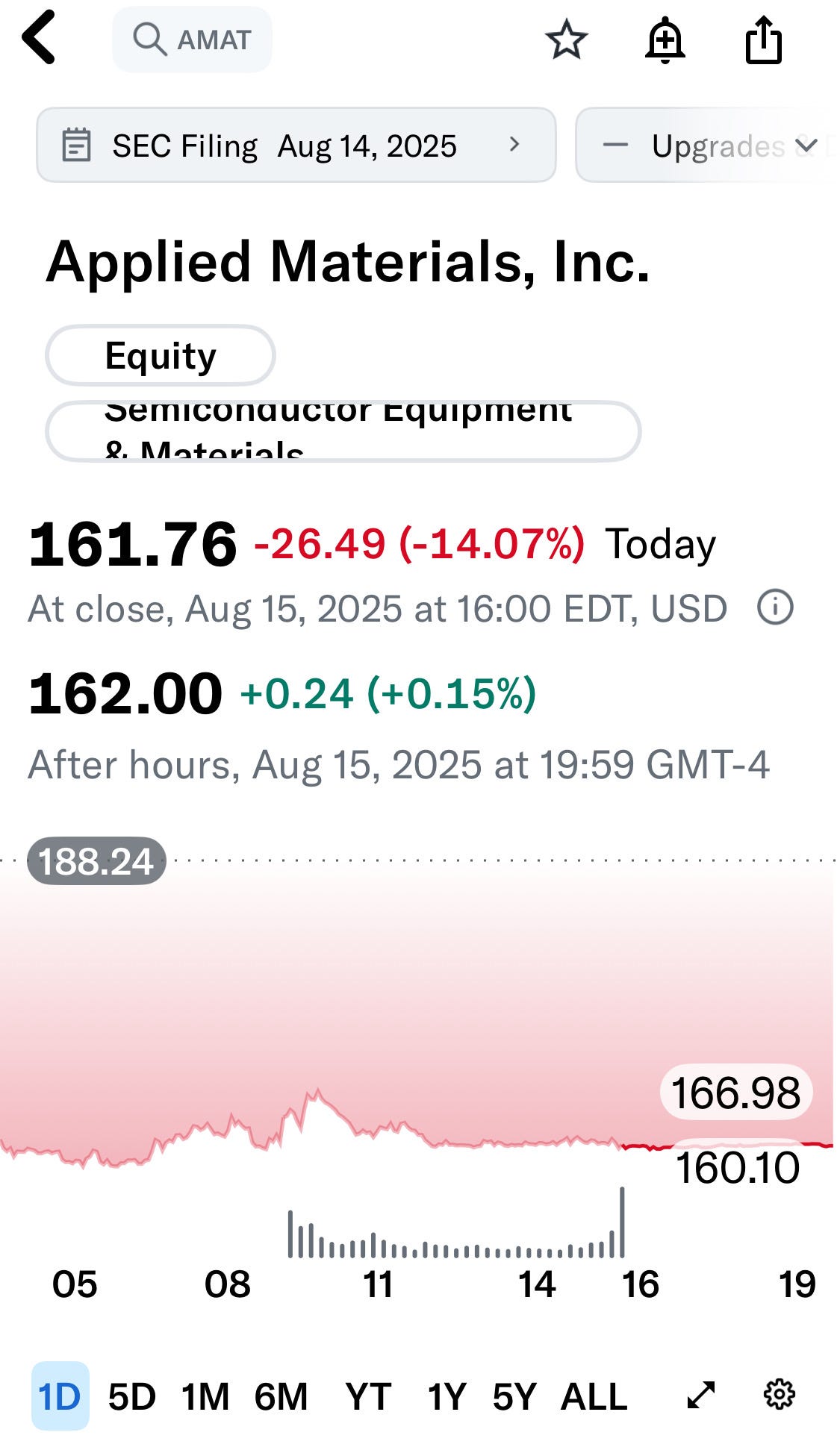Switch chart to 5D range
Image resolution: width=840 pixels, height=1456 pixels.
pyautogui.click(x=131, y=1396)
